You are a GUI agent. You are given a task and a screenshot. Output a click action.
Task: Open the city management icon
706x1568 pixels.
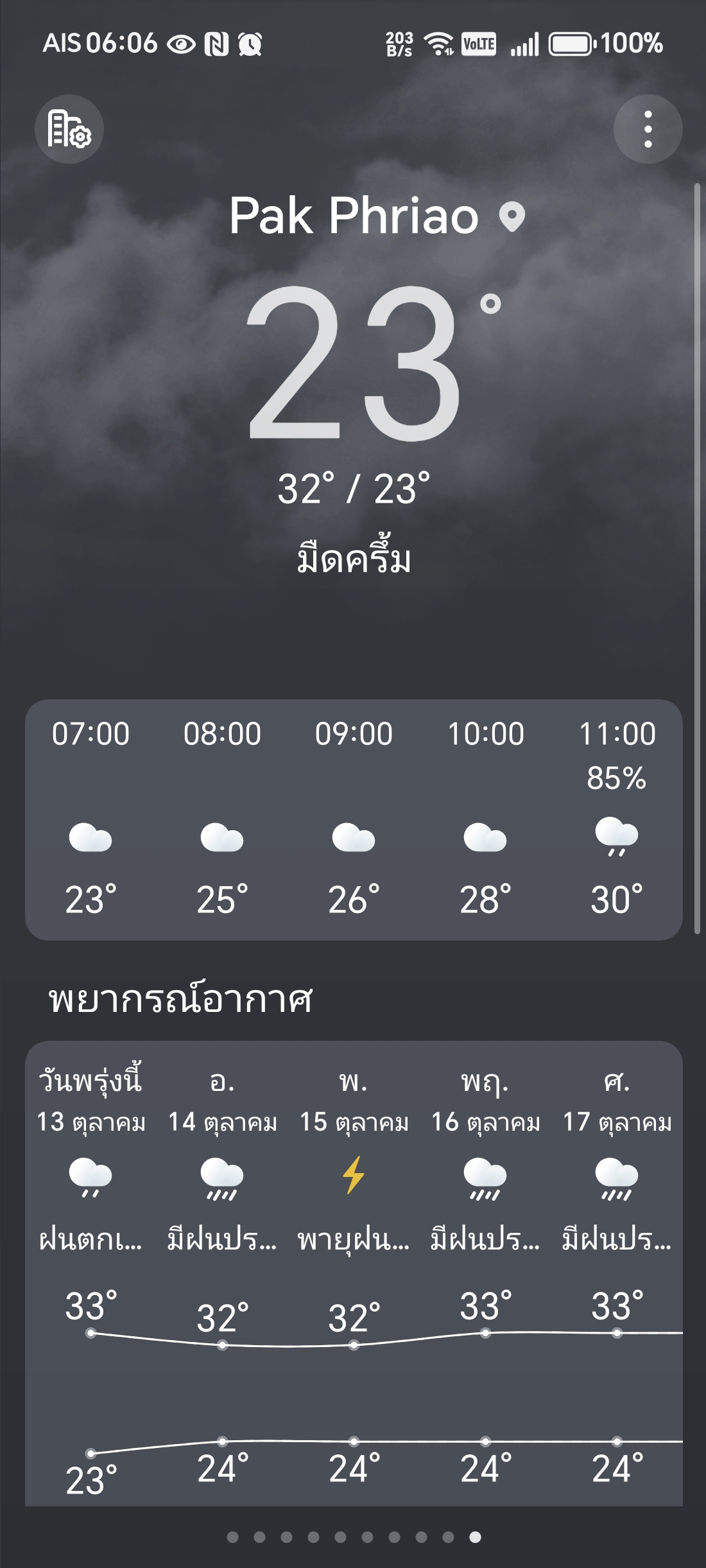click(x=69, y=129)
